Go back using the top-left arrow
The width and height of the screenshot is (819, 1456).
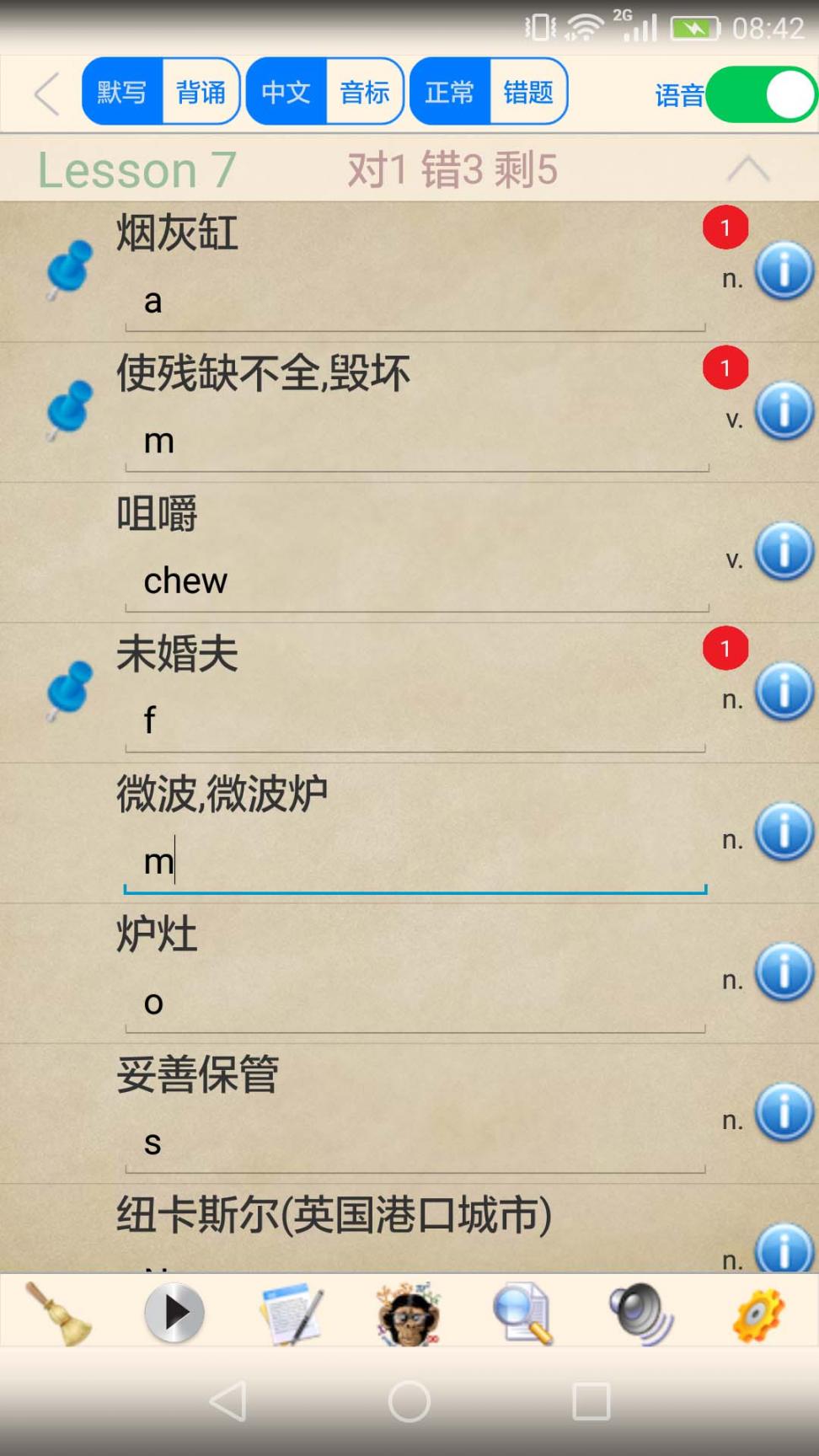[46, 93]
